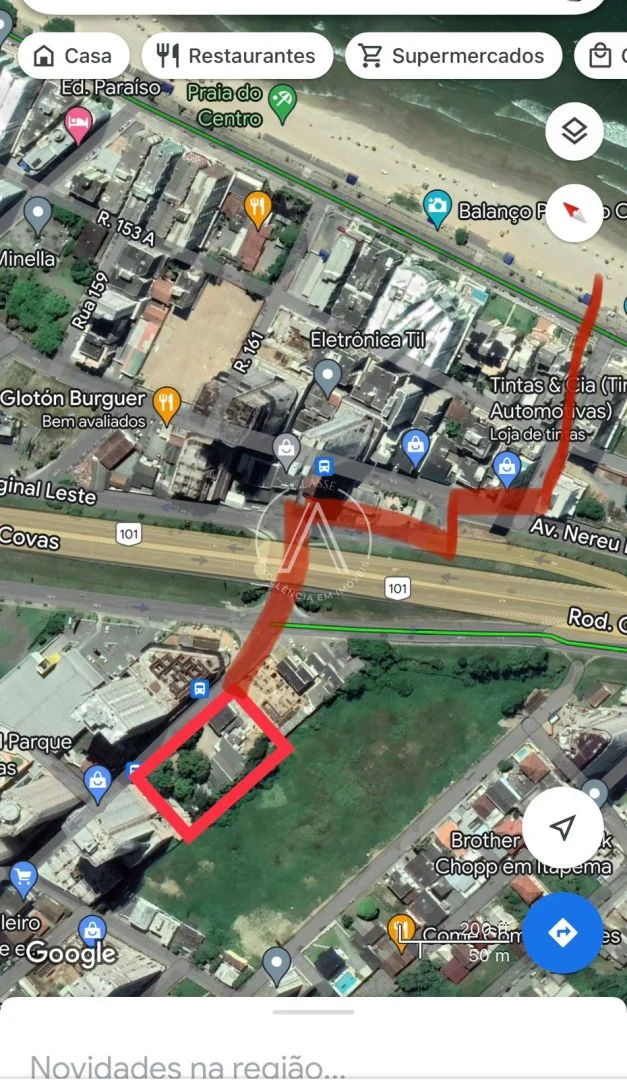Open the Praia do Centro pin
The width and height of the screenshot is (627, 1080).
(282, 103)
